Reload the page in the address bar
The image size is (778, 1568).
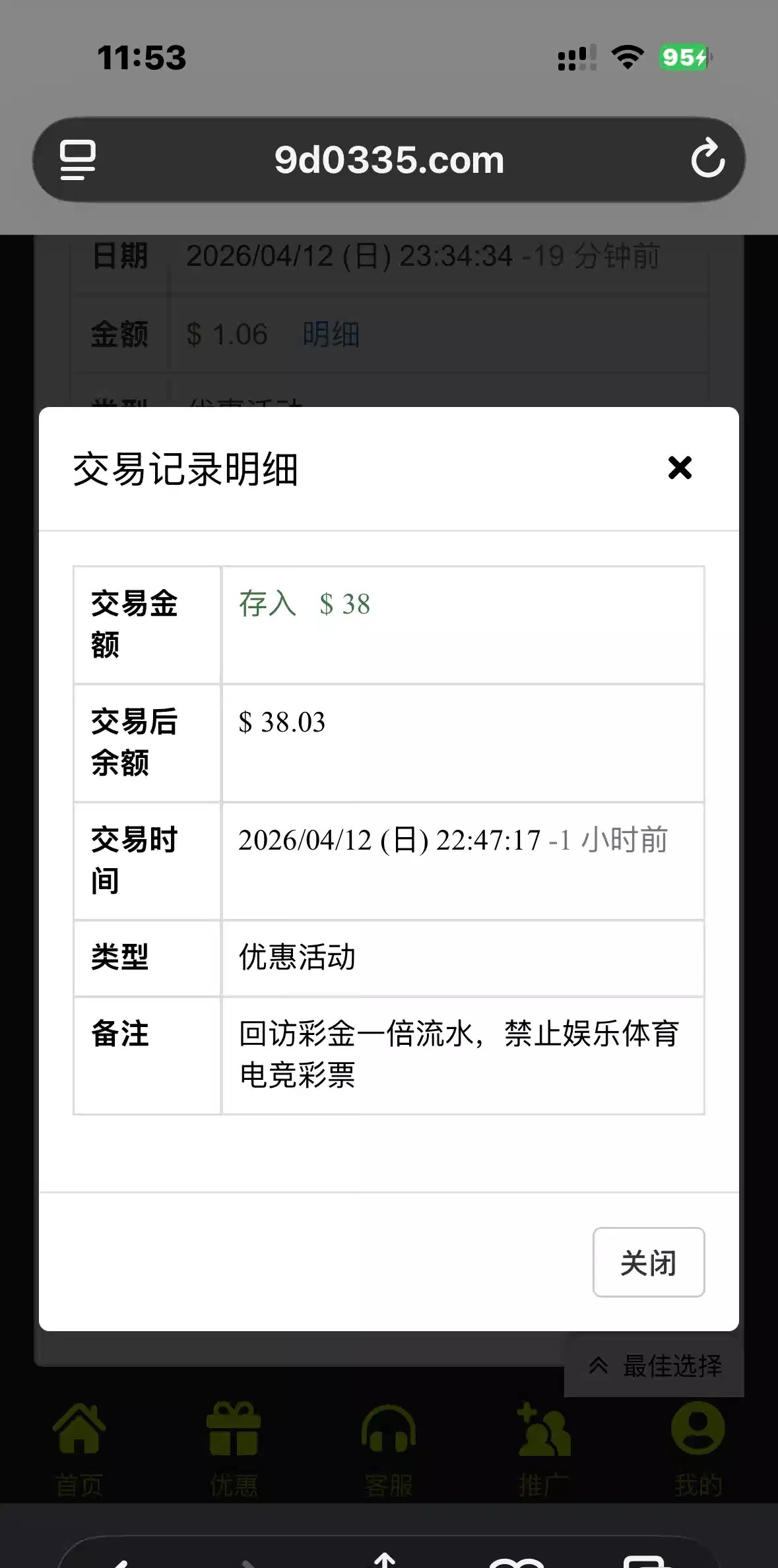point(707,159)
